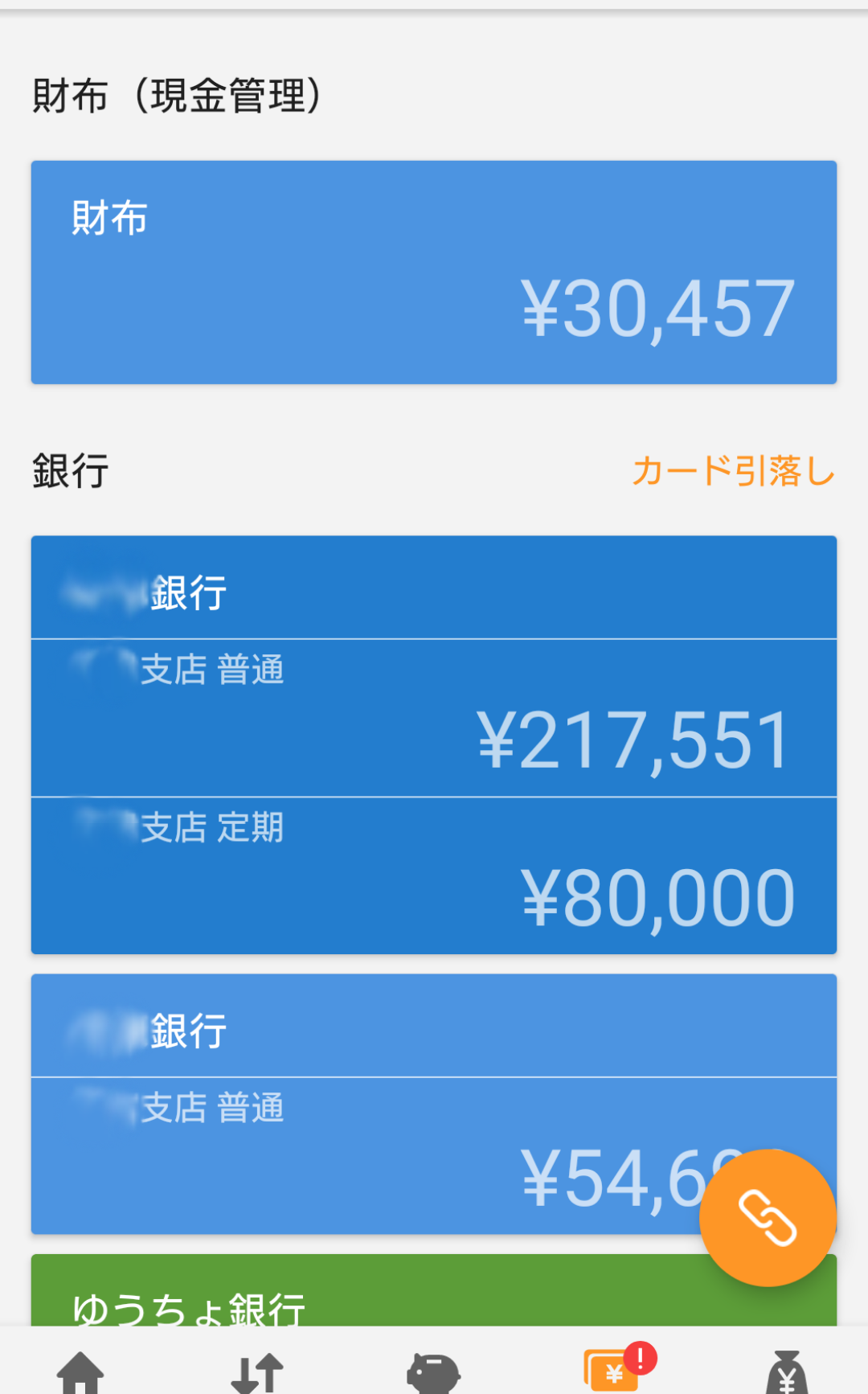Open the 支店 普通 account with ¥217,551

pos(434,718)
